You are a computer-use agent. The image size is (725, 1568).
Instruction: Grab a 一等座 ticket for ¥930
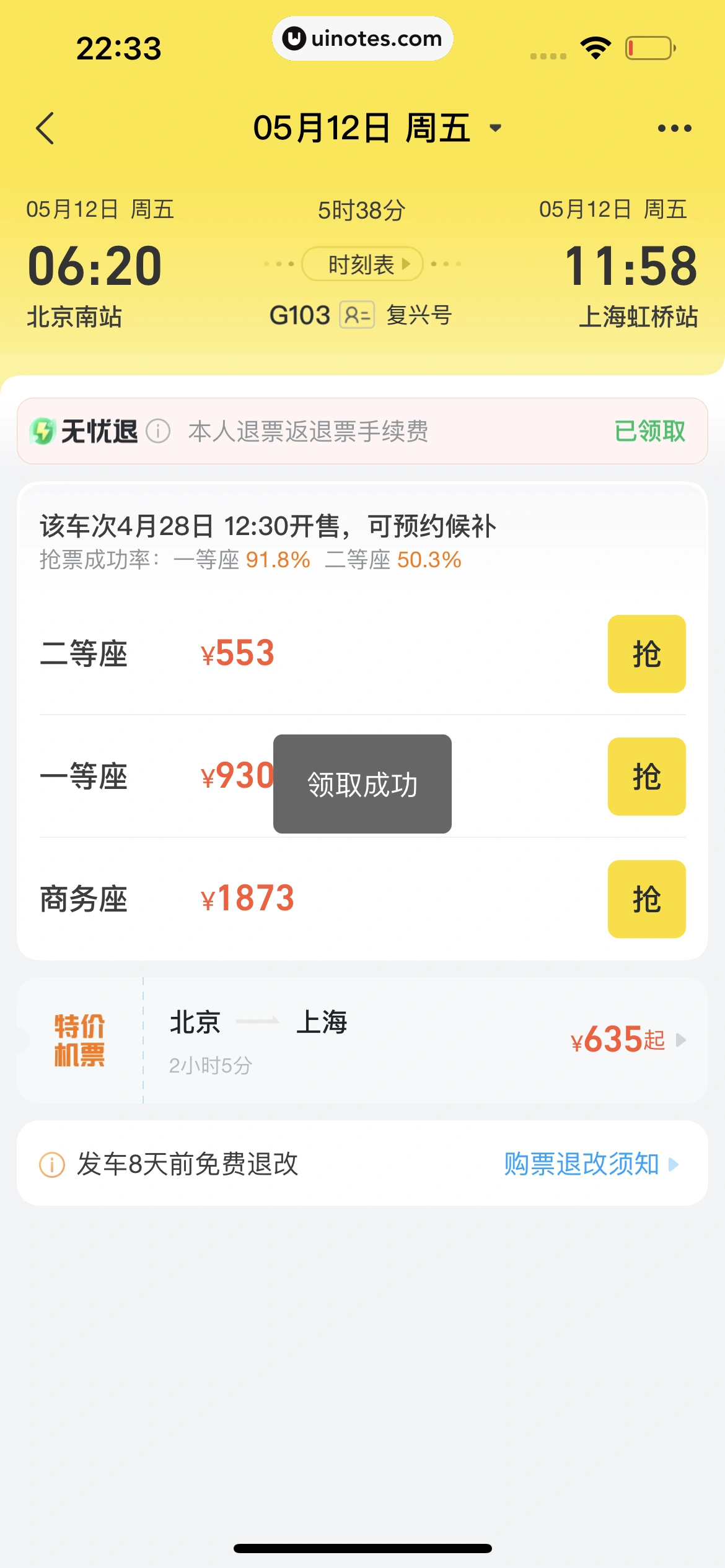[x=646, y=777]
